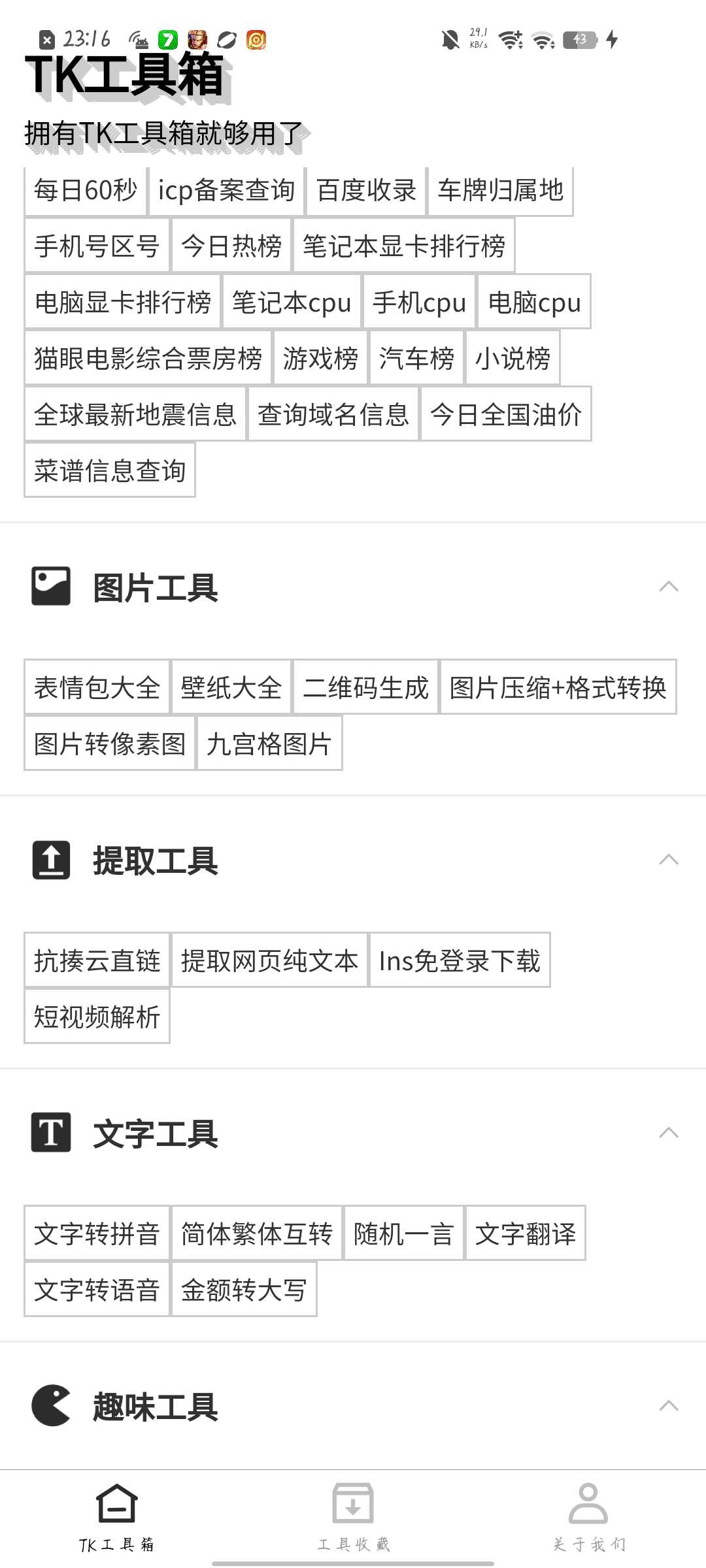This screenshot has width=706, height=1568.
Task: Open 二维码生成 tool
Action: click(365, 688)
